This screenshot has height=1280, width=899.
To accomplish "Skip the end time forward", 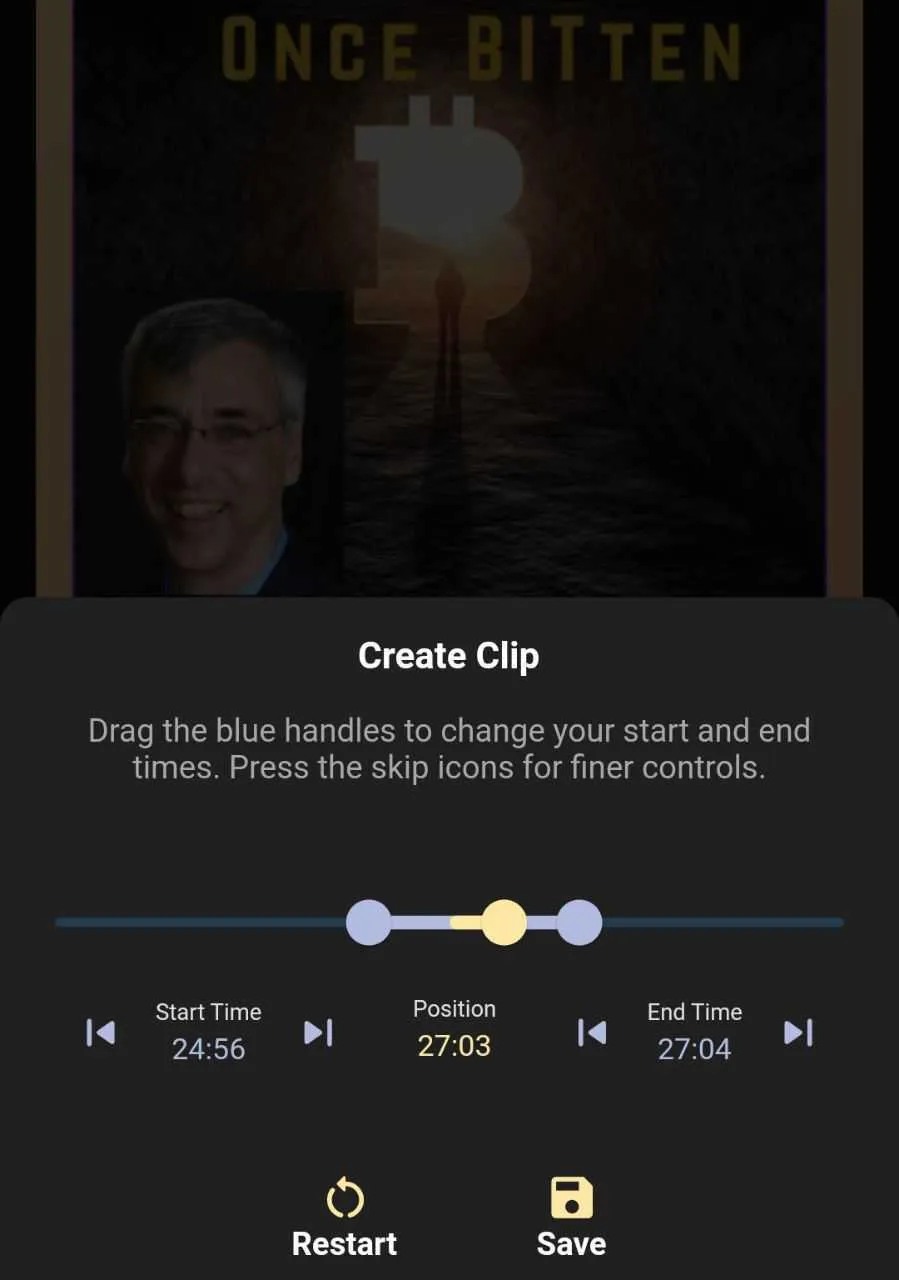I will 798,1032.
